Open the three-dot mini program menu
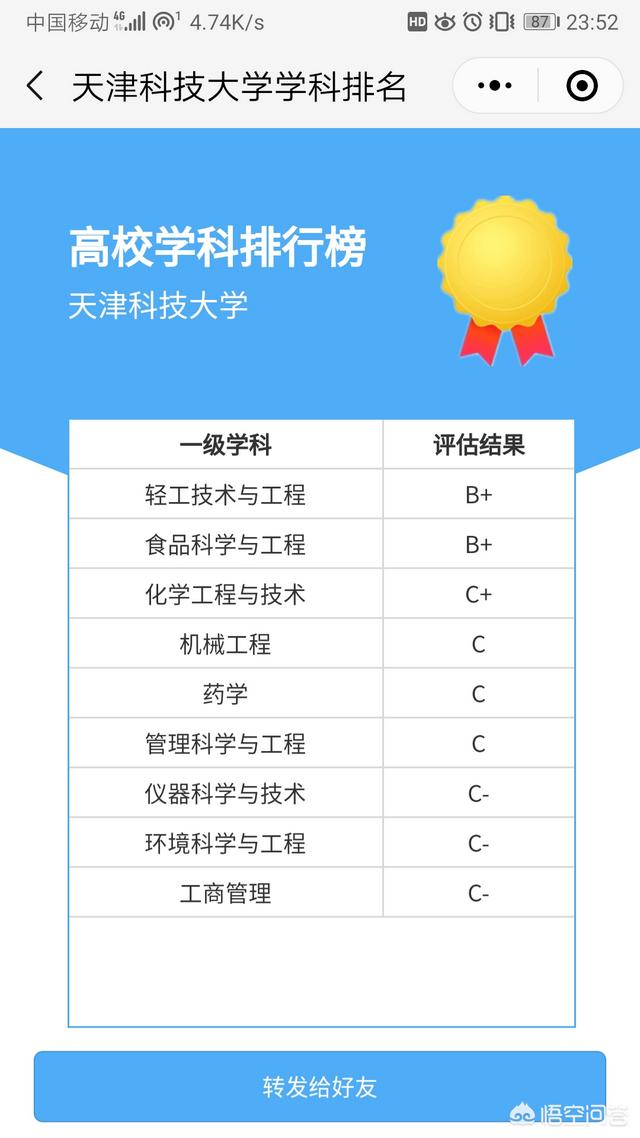This screenshot has width=640, height=1138. click(495, 86)
